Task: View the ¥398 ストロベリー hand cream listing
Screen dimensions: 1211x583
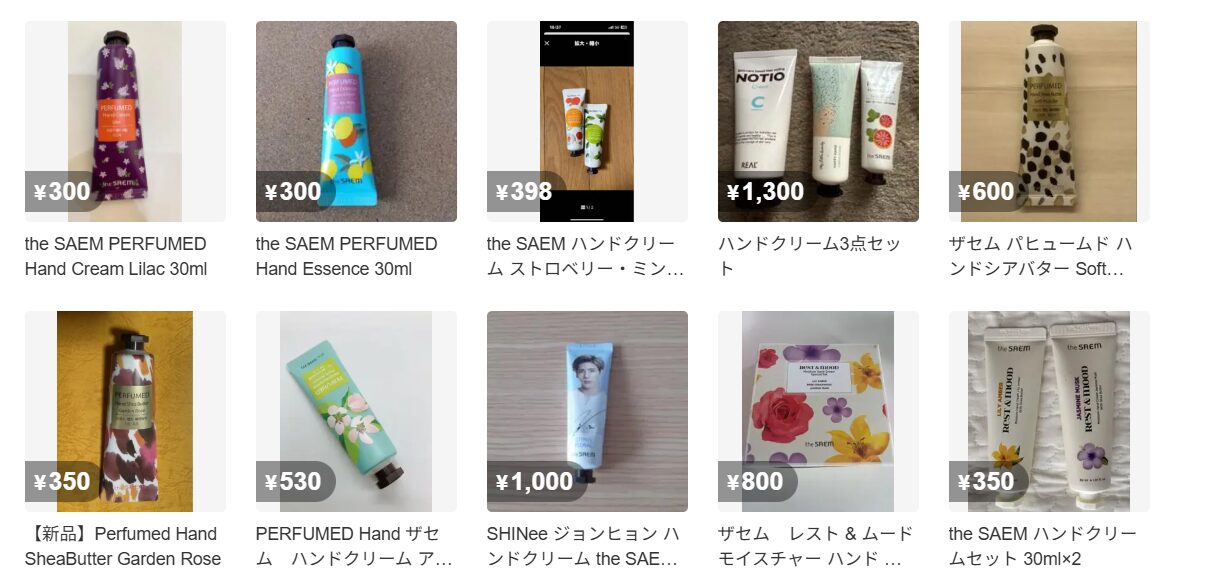Action: tap(587, 121)
